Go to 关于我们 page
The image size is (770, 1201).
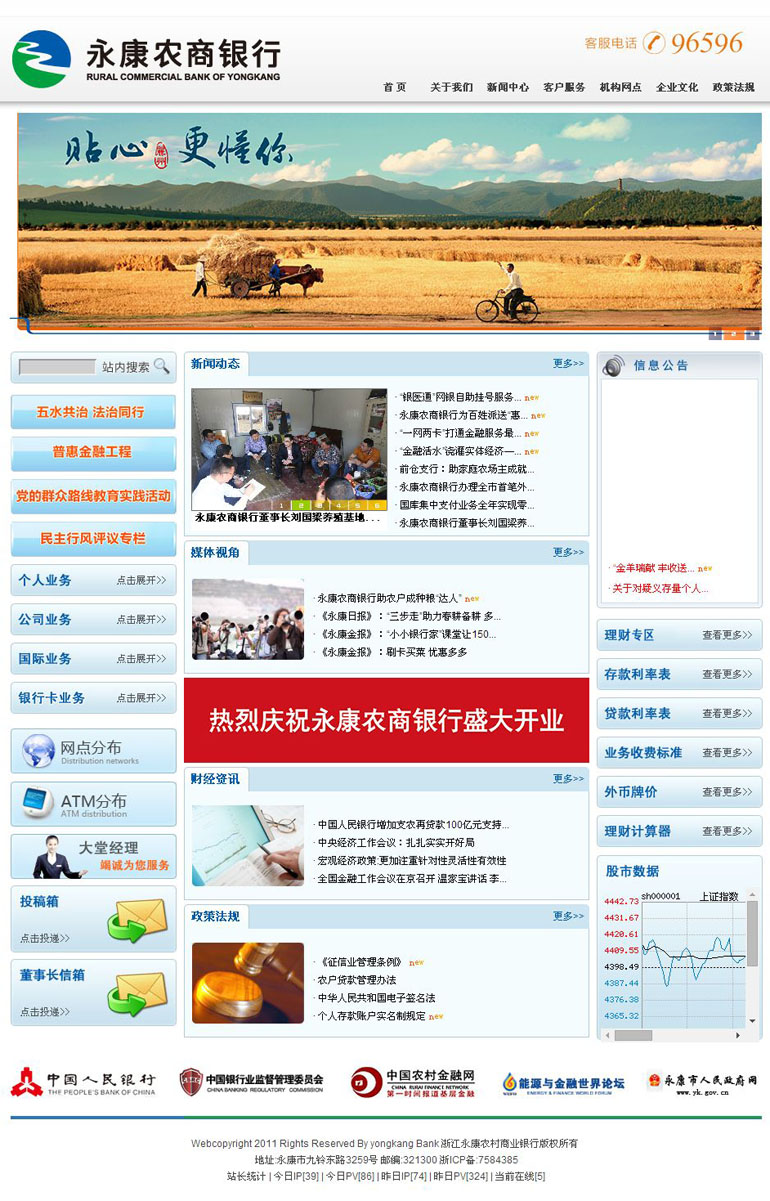[451, 88]
